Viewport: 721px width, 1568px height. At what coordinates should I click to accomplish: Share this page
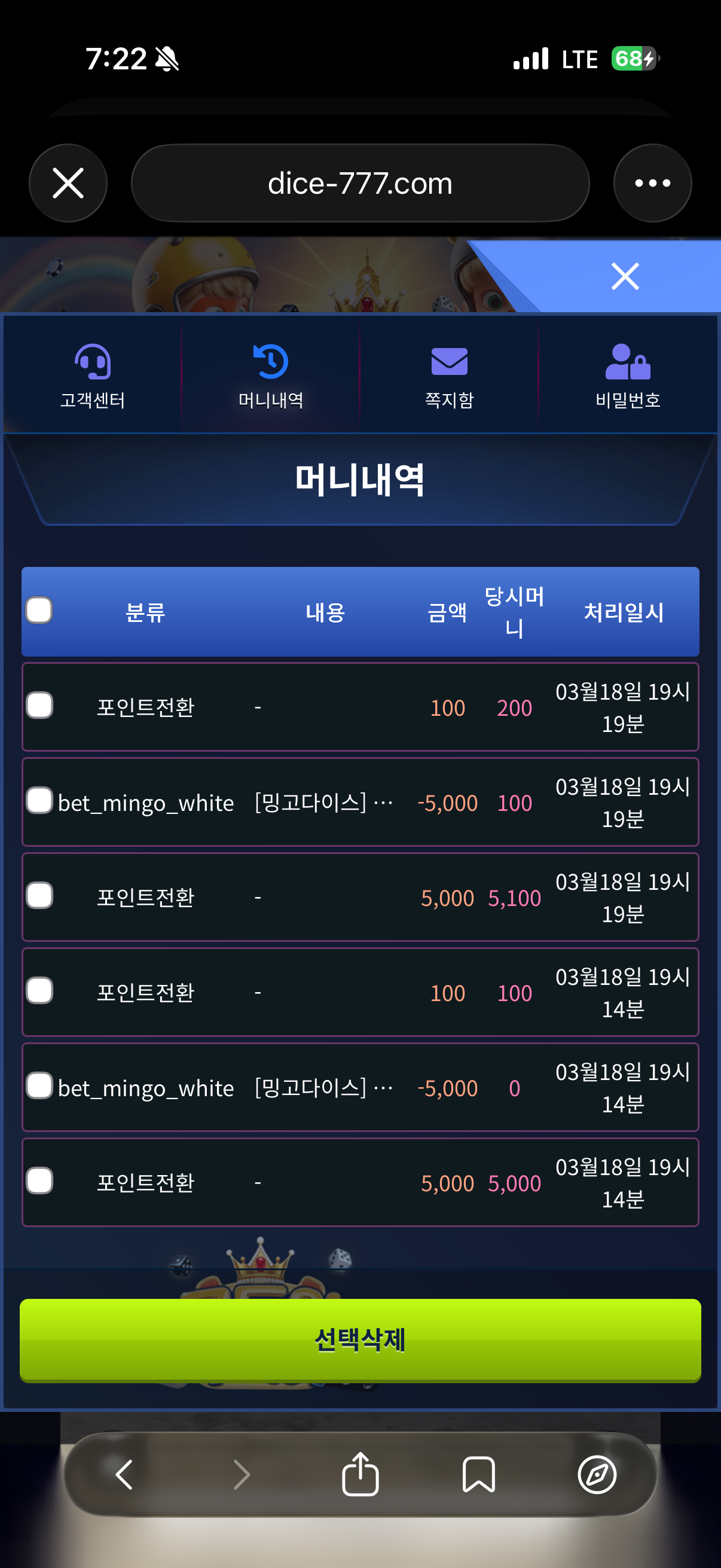360,1474
